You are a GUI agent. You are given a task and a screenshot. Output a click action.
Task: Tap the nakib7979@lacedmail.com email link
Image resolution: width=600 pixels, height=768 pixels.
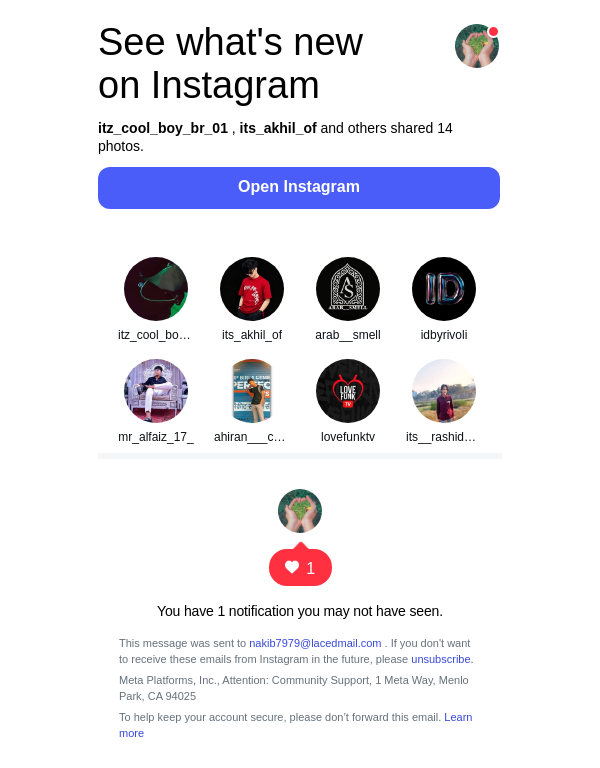[315, 643]
